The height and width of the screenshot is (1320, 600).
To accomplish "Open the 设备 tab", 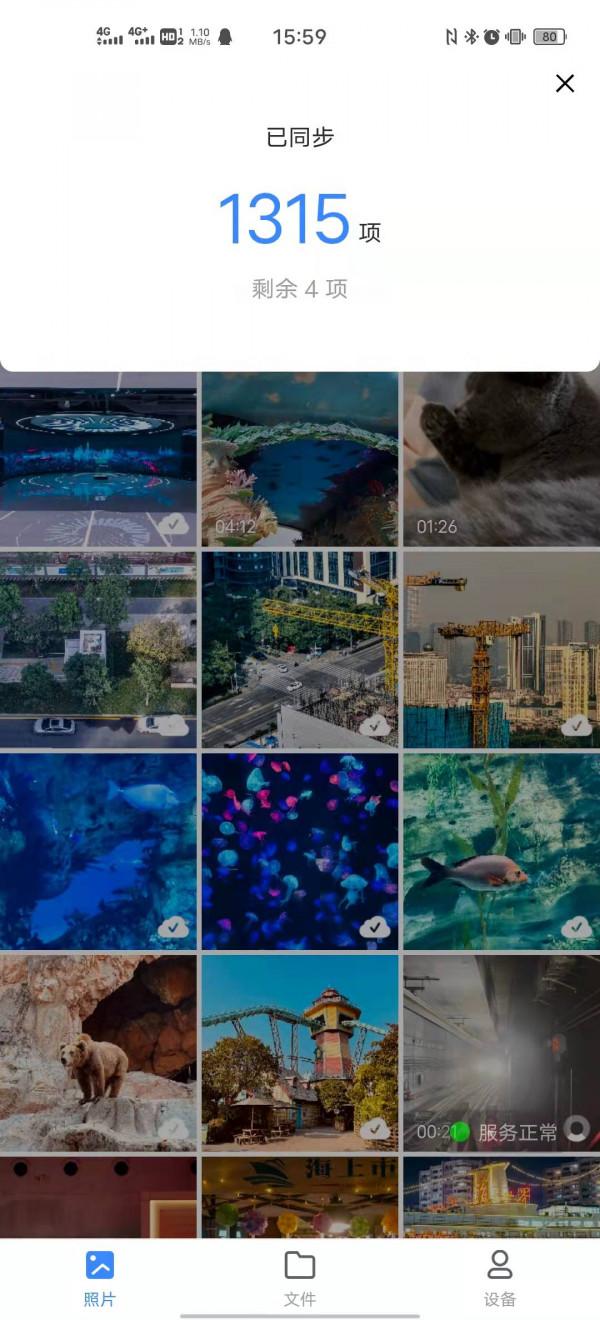I will [x=500, y=1278].
